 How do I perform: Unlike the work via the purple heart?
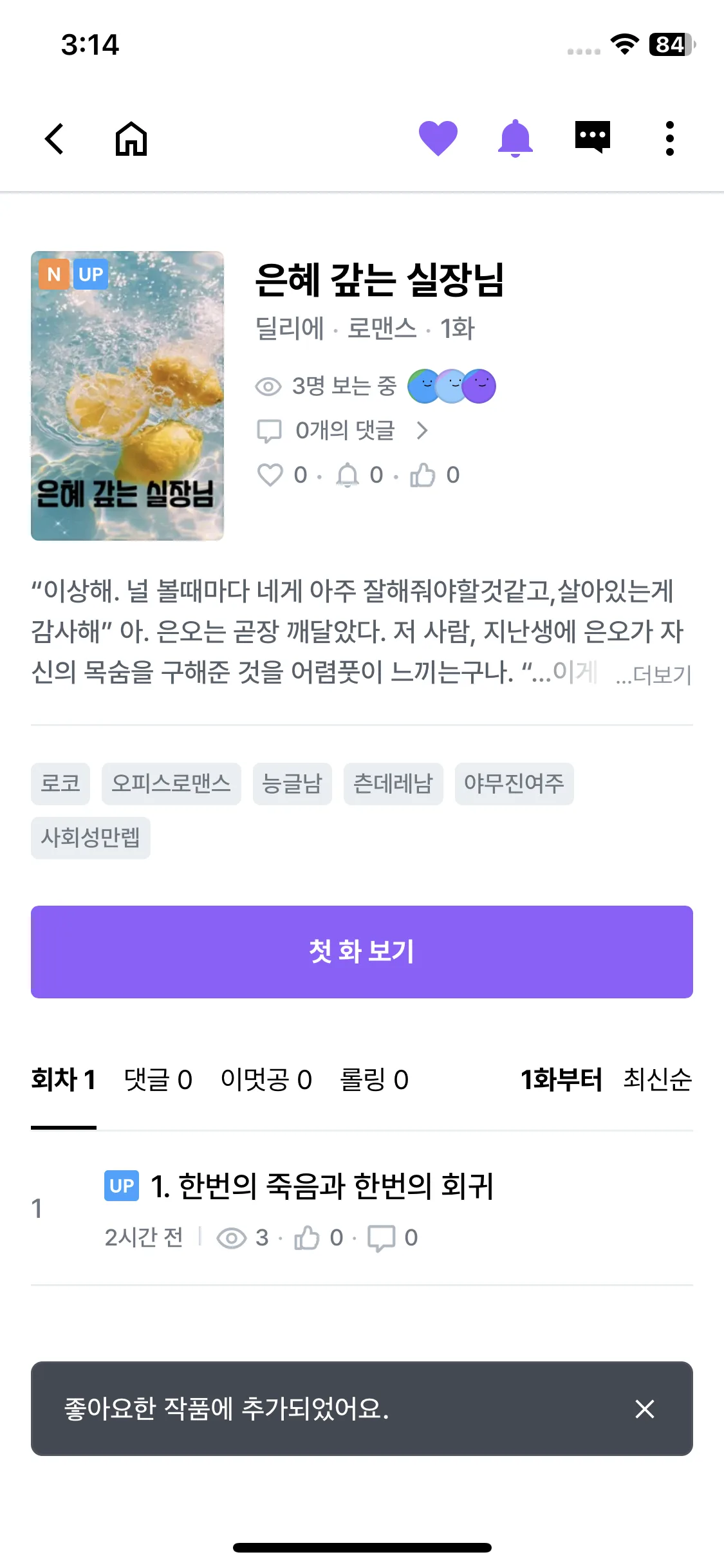pos(438,138)
